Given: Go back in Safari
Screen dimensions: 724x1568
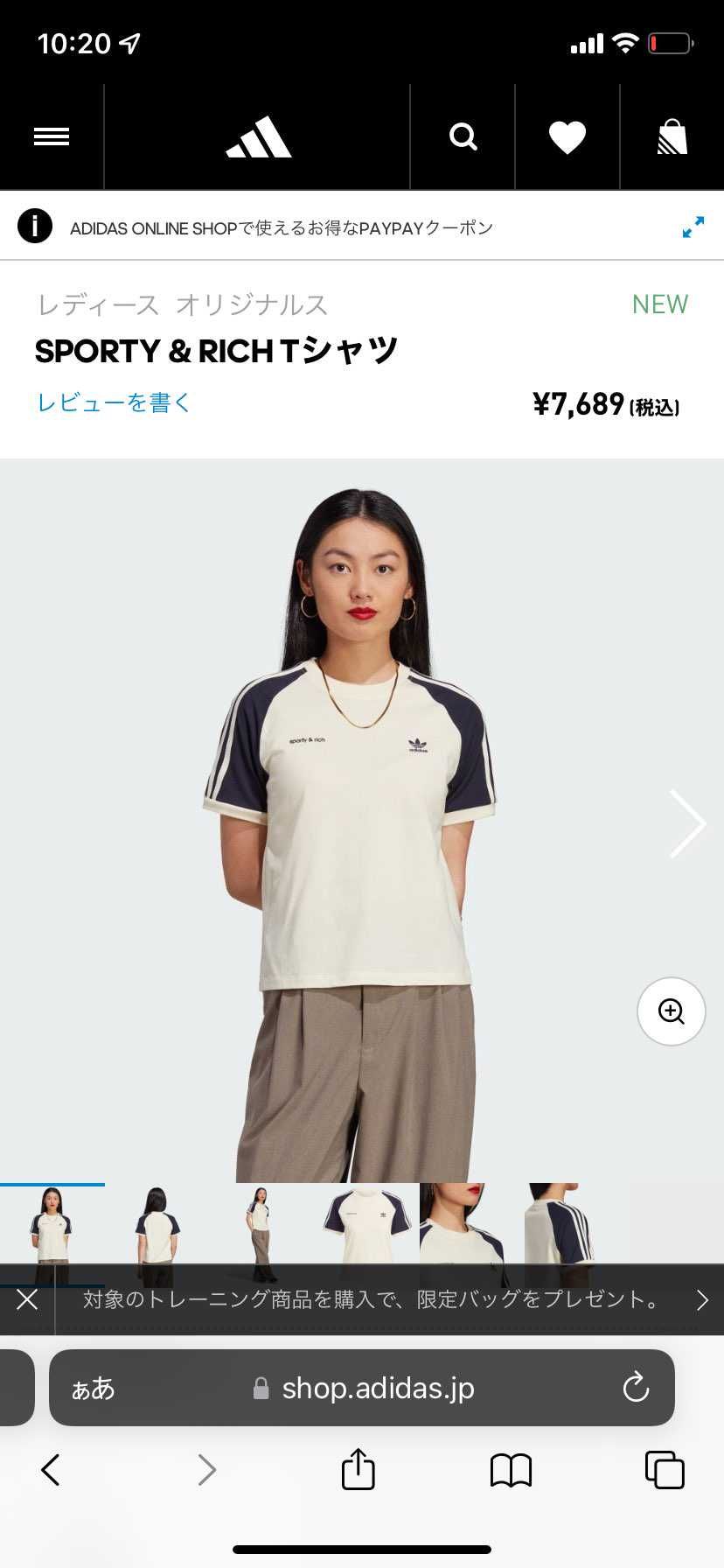Looking at the screenshot, I should tap(51, 1470).
